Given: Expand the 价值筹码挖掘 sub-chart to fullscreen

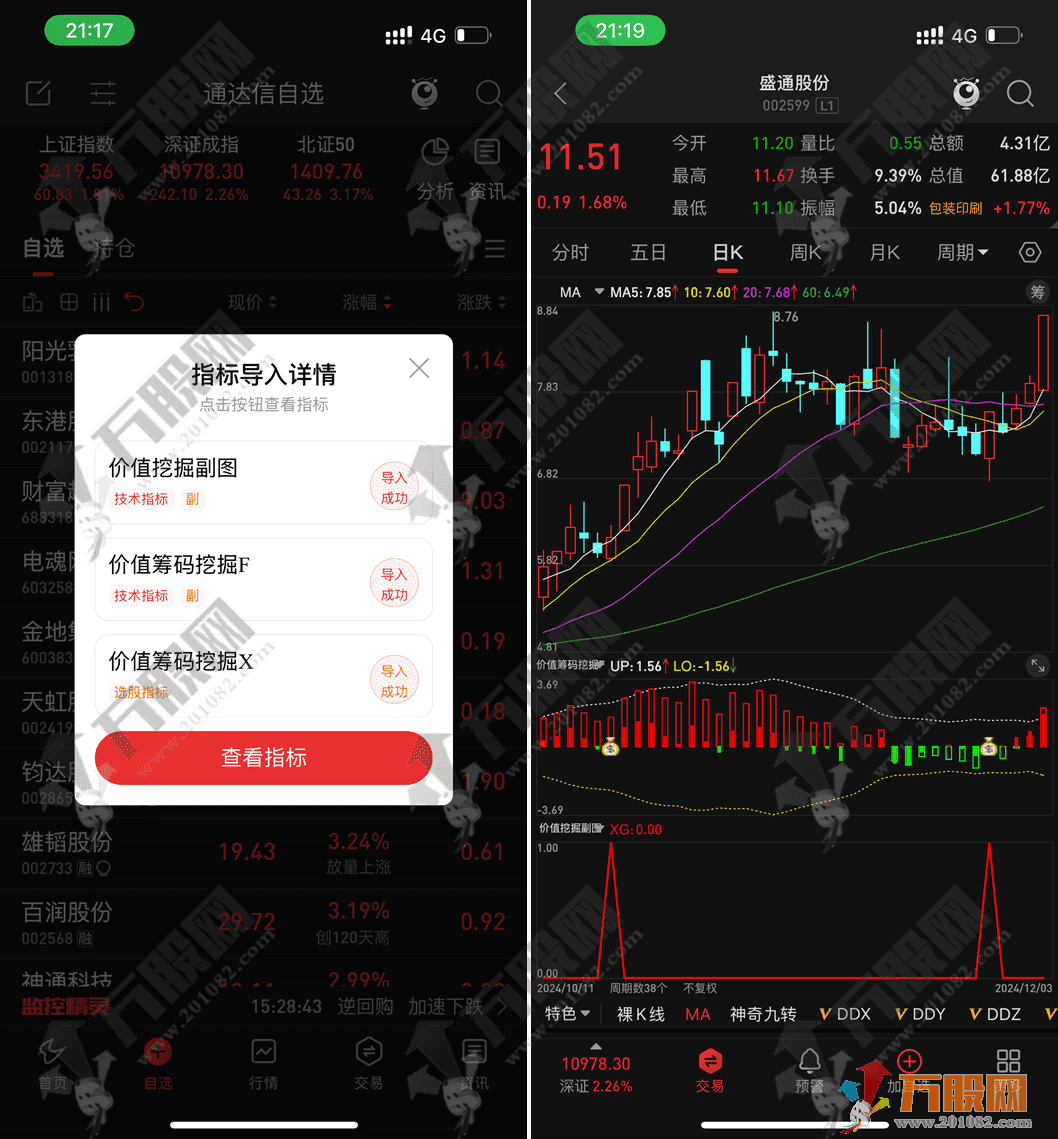Looking at the screenshot, I should [x=1037, y=665].
